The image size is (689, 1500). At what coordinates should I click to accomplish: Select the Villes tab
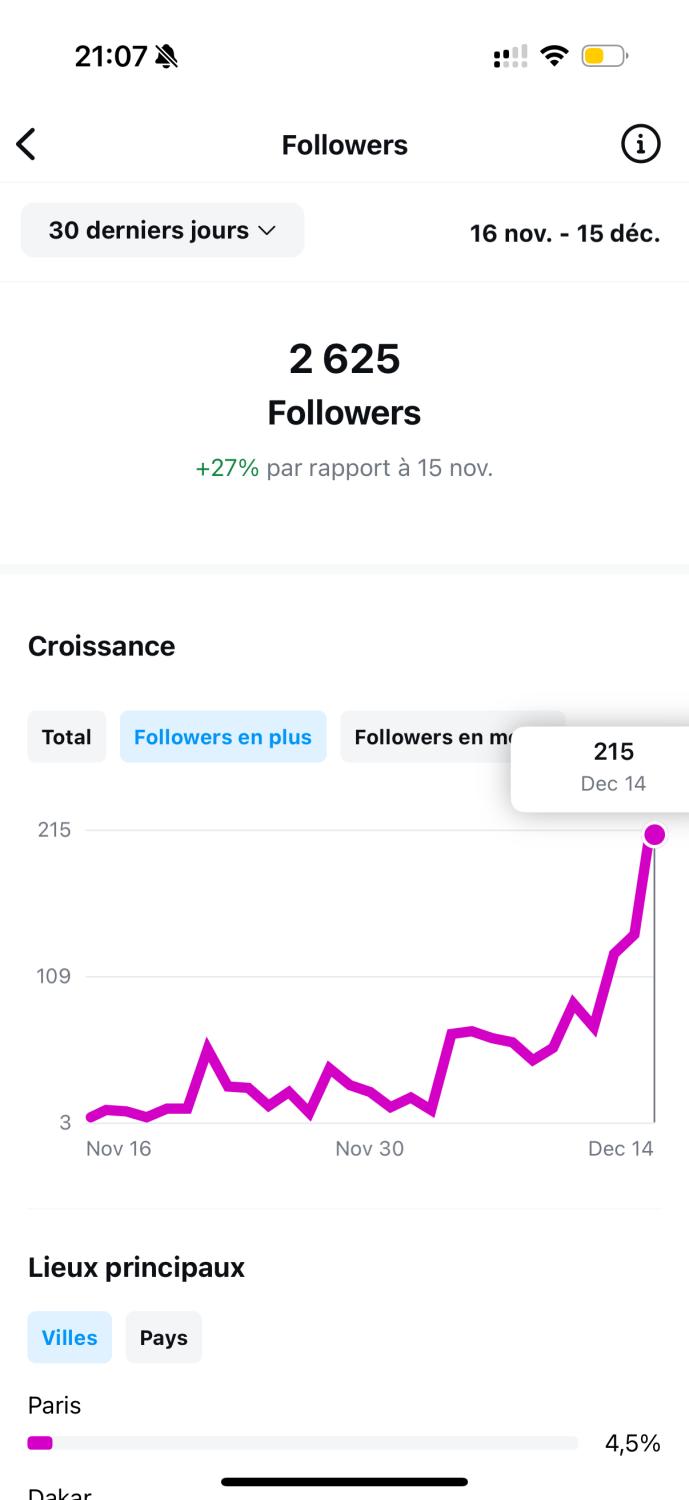(x=69, y=1337)
